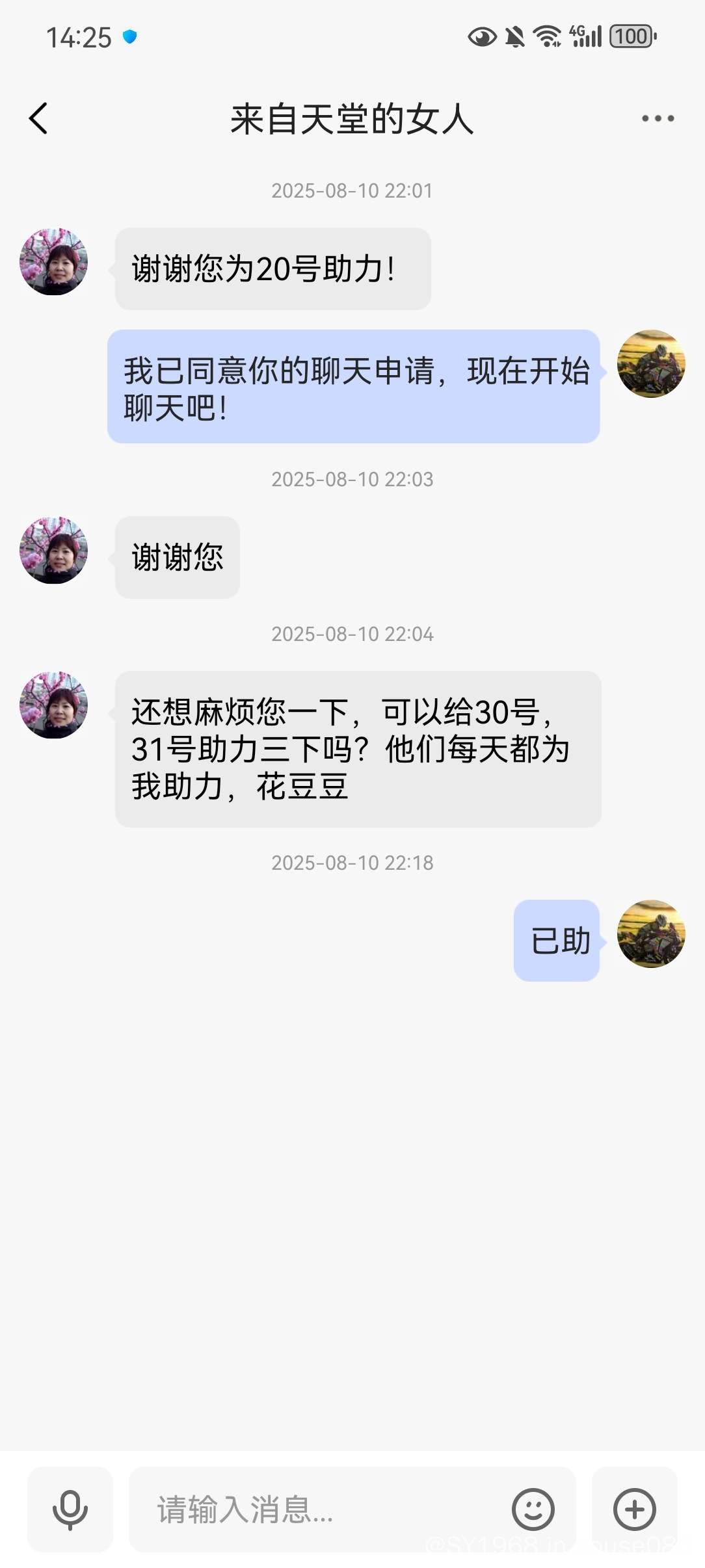
Task: Open my motorcycle avatar beside 已助
Action: (x=651, y=934)
